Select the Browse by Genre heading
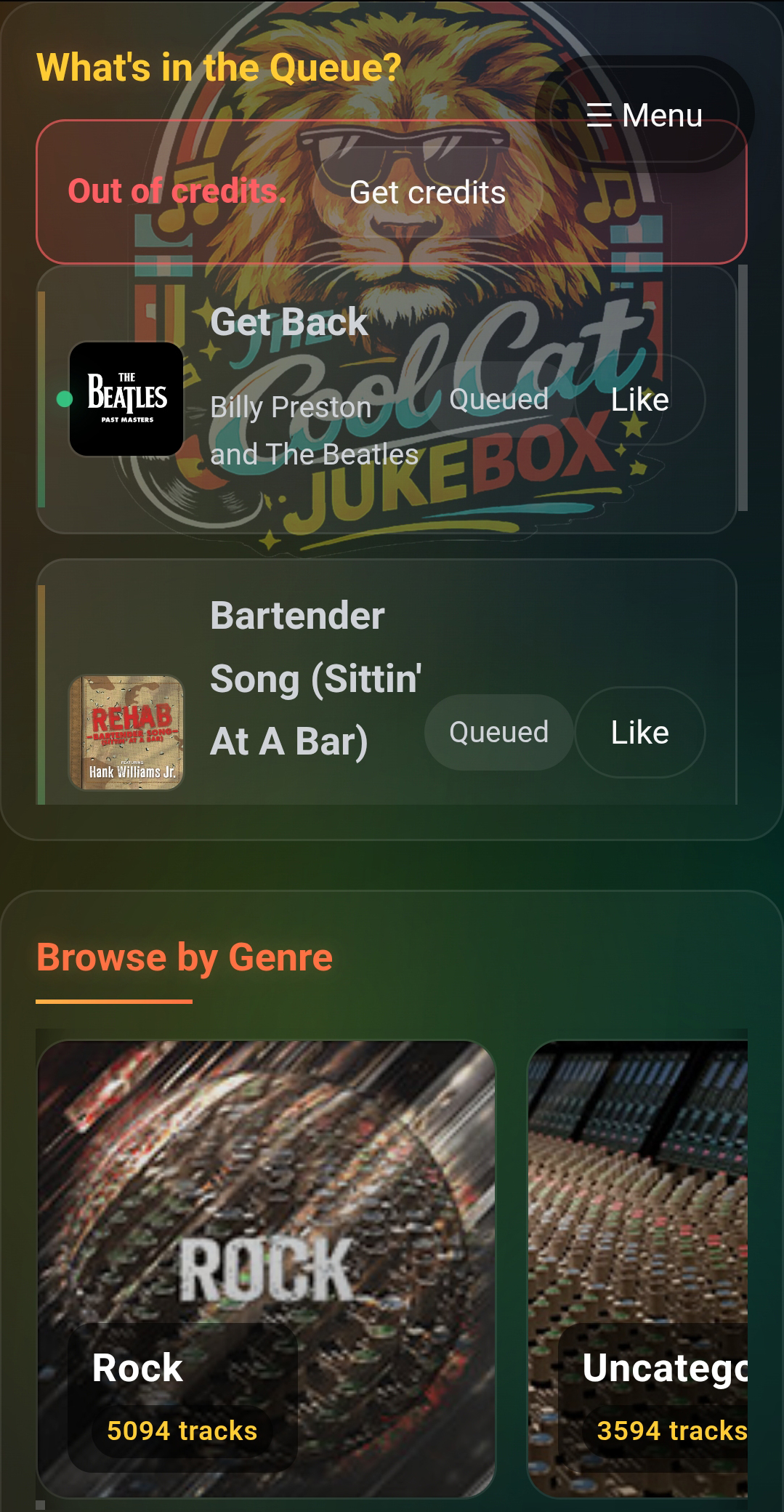Screen dimensions: 784x1512 click(x=184, y=957)
